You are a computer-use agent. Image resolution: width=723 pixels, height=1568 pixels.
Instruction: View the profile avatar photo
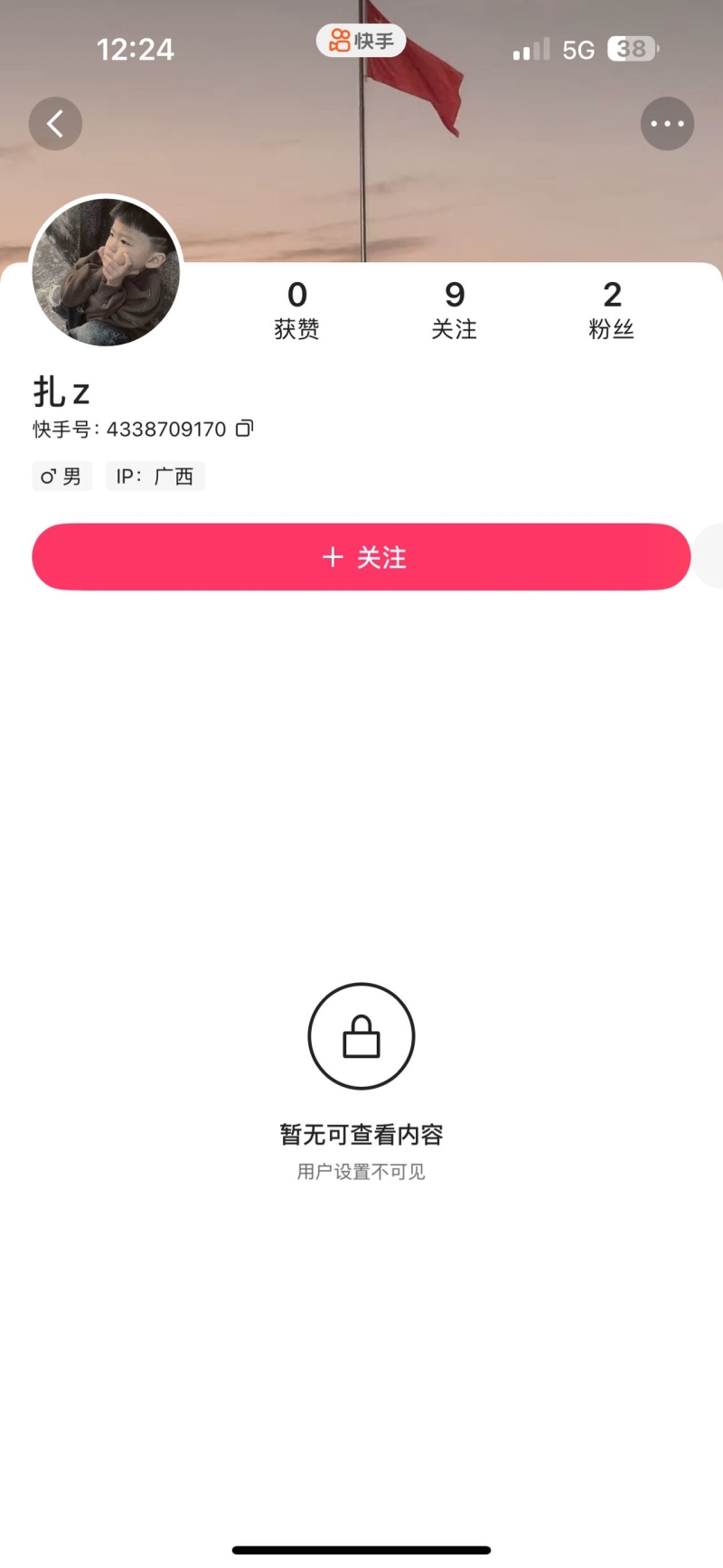click(x=106, y=271)
